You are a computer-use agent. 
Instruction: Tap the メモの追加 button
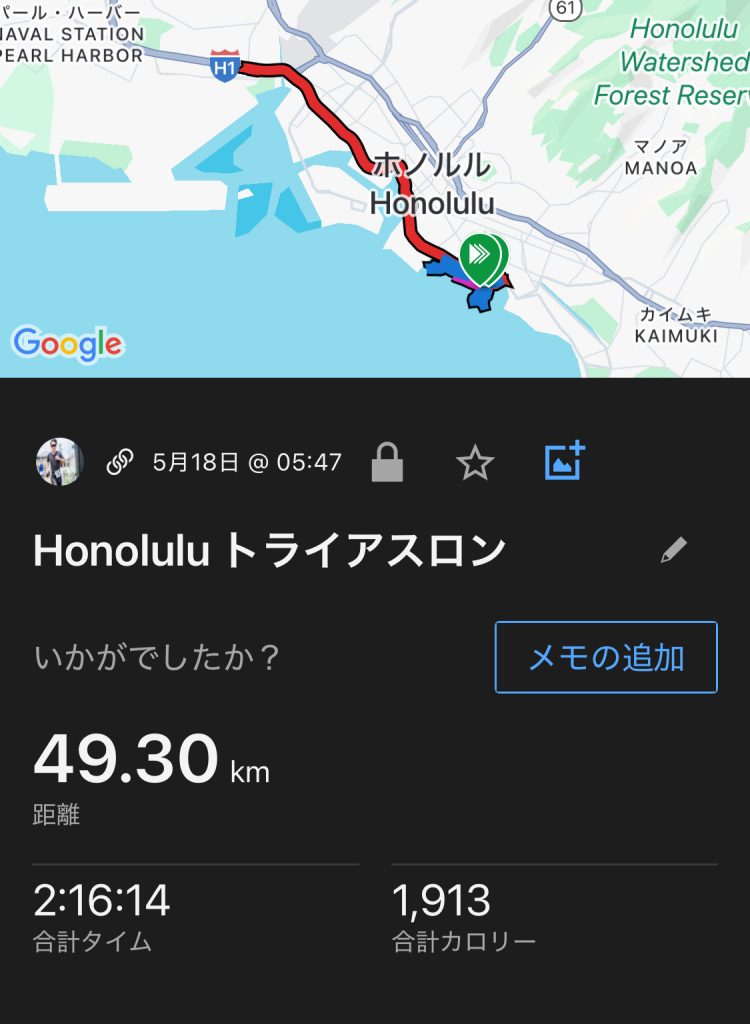(x=606, y=657)
